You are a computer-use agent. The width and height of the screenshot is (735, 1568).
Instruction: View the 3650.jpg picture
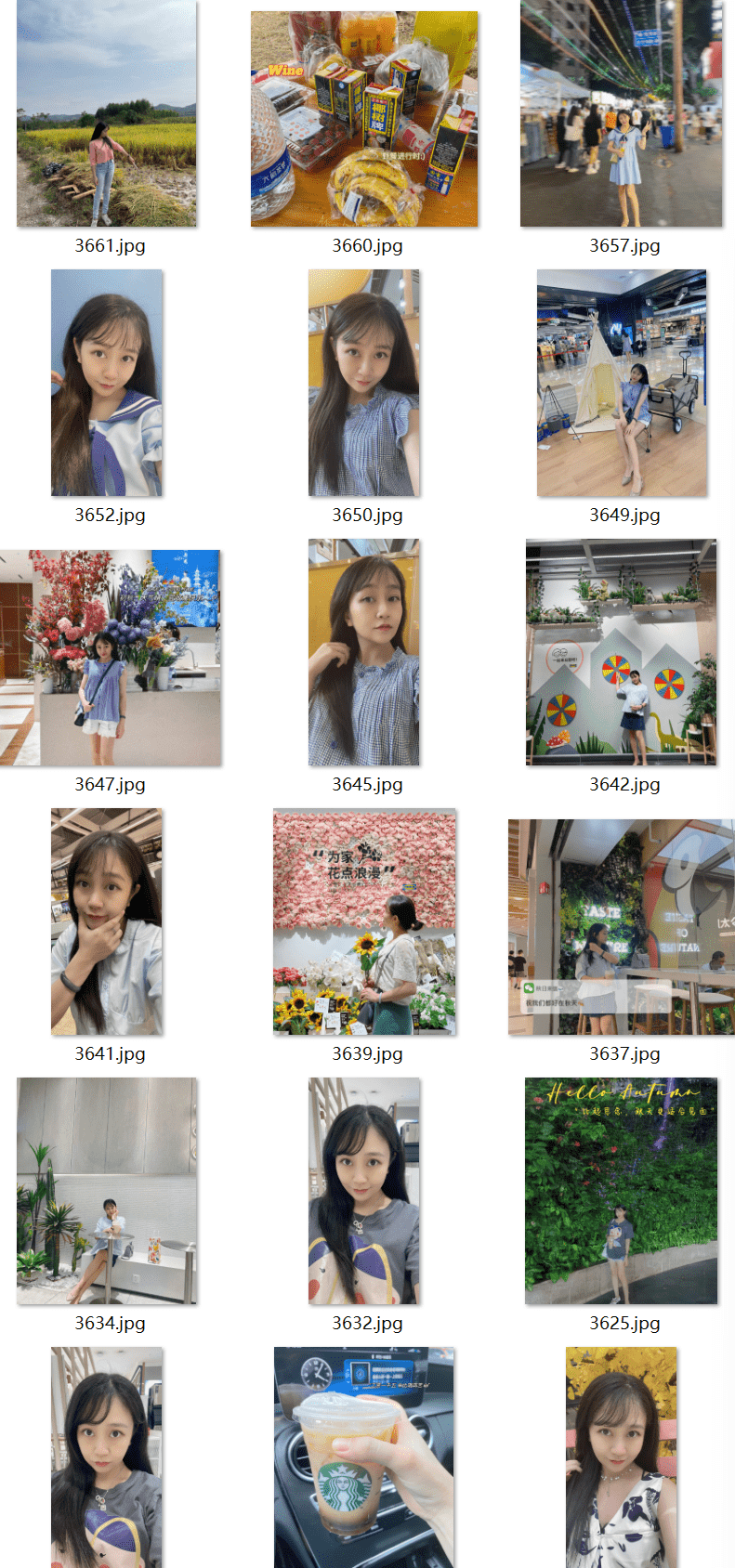(364, 383)
